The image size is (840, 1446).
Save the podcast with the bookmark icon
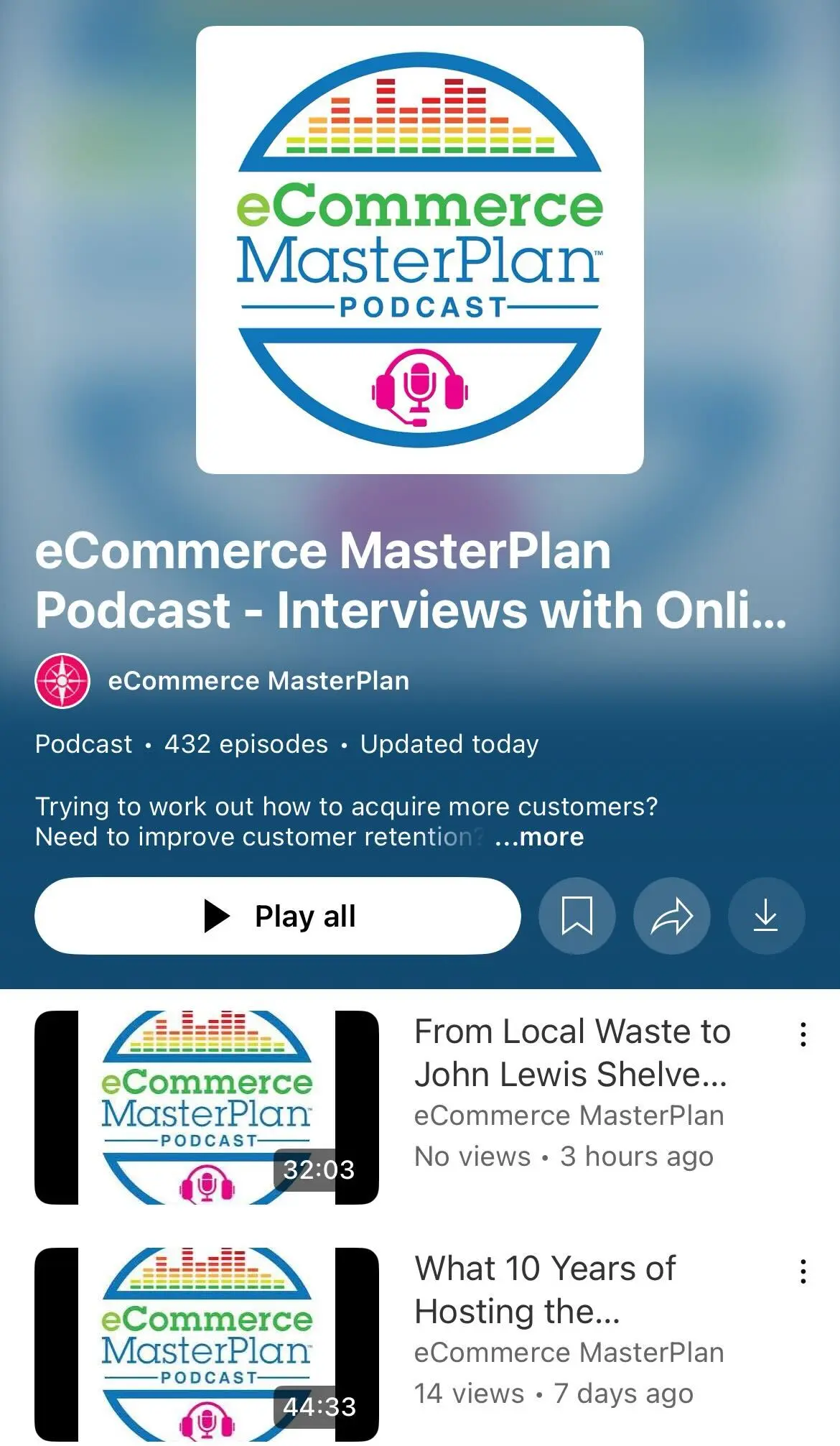pos(577,916)
